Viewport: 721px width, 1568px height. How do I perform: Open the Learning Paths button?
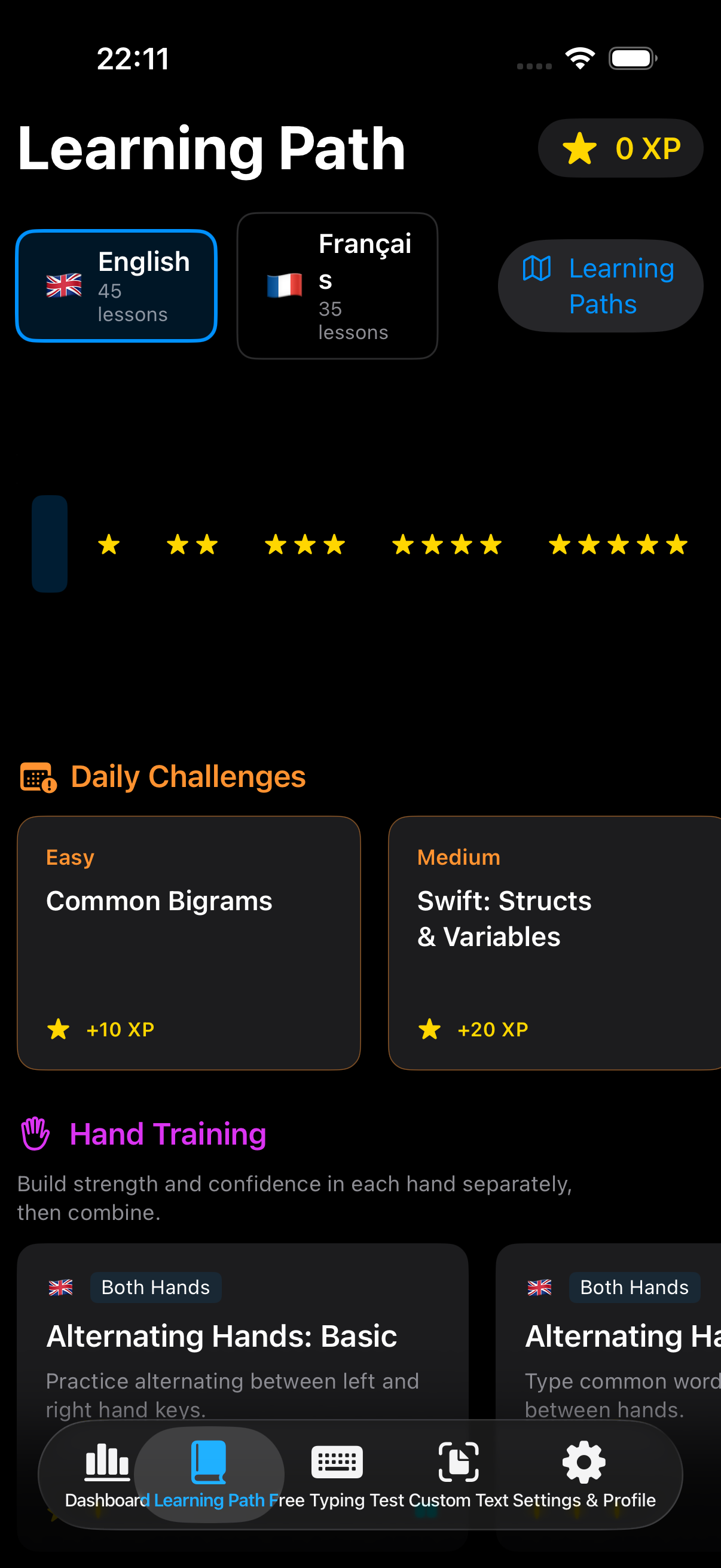point(600,285)
